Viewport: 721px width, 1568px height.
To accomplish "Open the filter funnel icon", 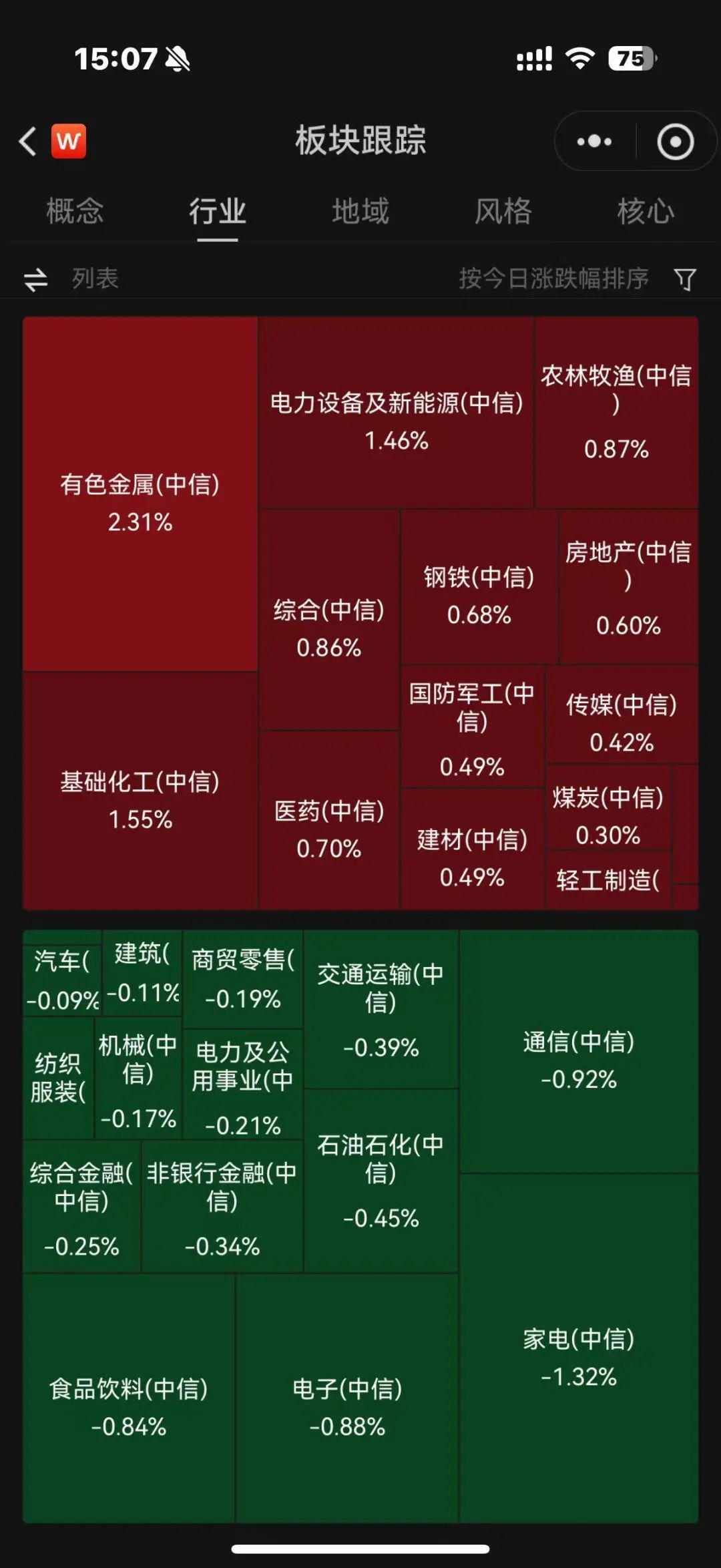I will point(685,278).
